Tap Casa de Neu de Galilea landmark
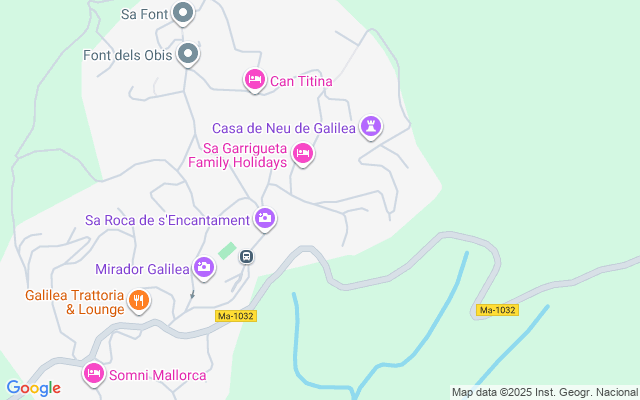Screen dimensions: 640x400 point(372,127)
